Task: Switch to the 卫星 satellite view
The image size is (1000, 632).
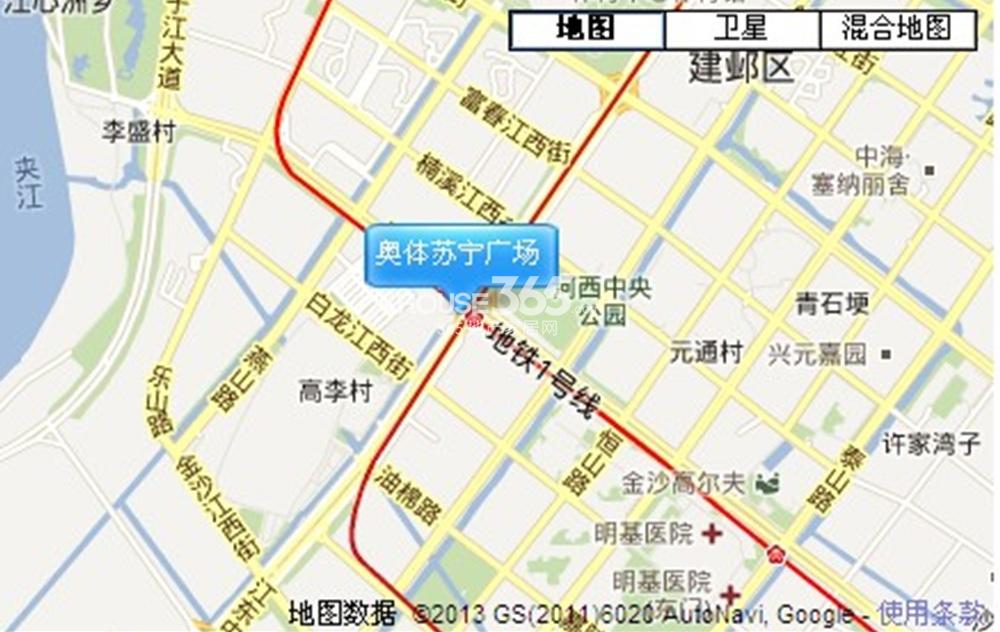Action: coord(742,29)
